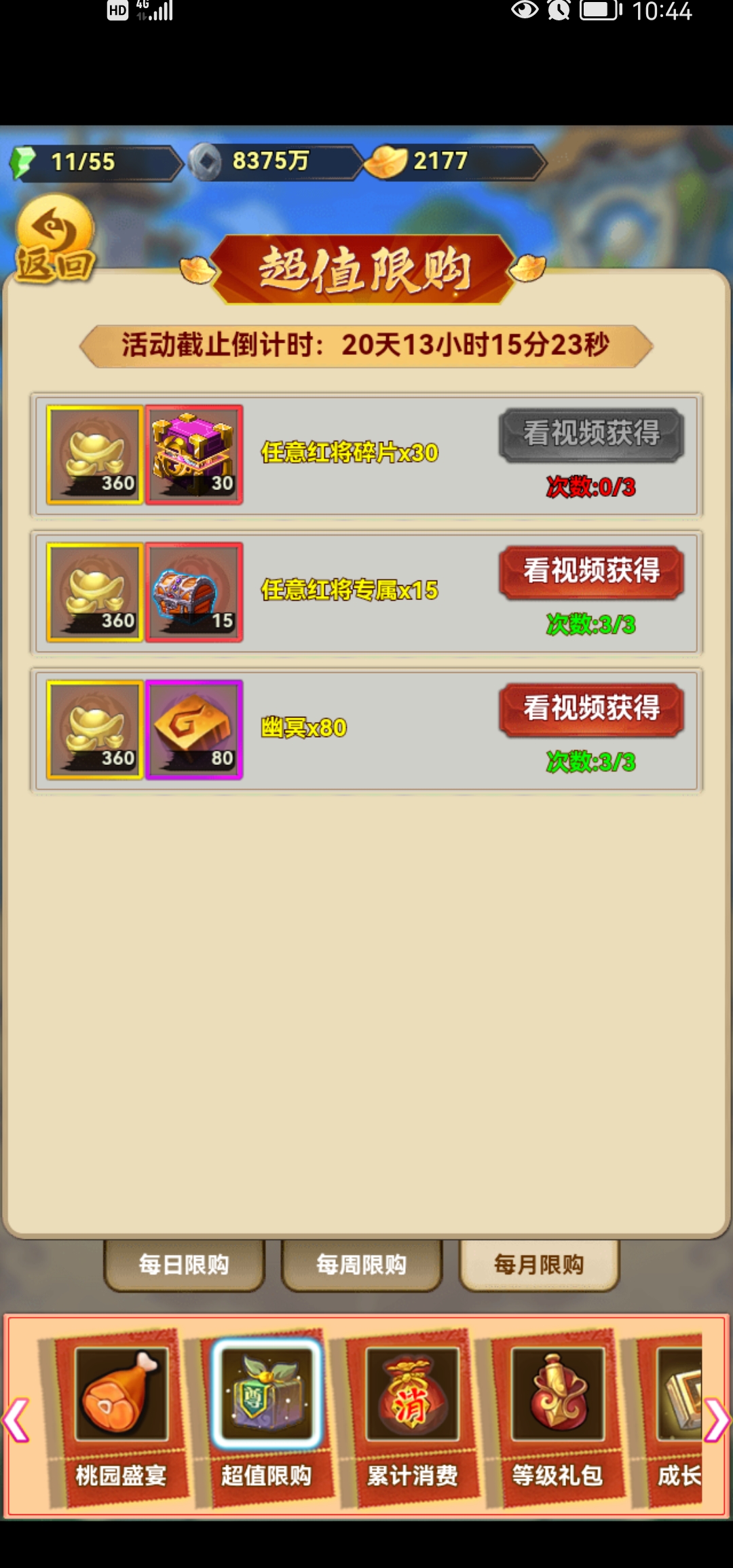Screen dimensions: 733x1568
Task: Show previous events with left arrow
Action: (x=16, y=1420)
